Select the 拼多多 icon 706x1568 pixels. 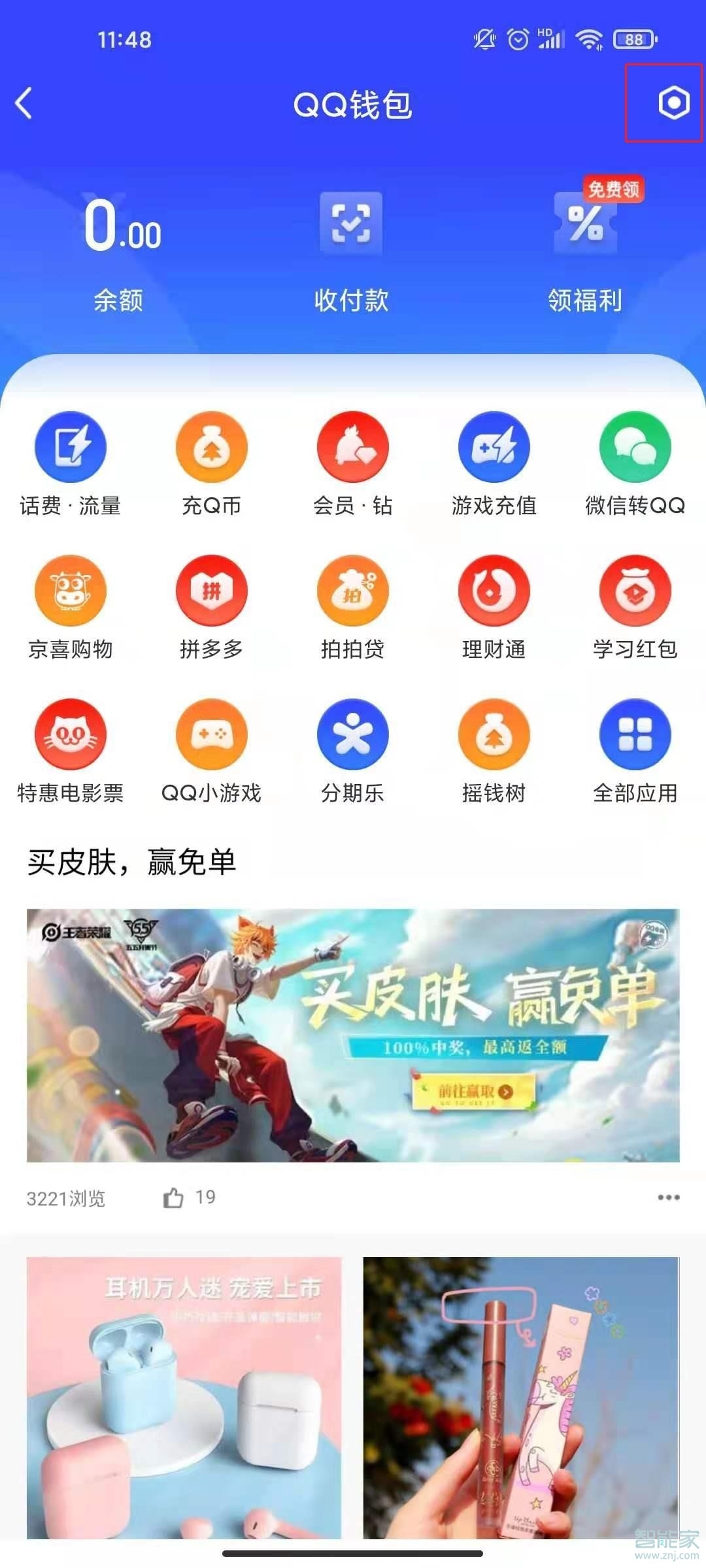[210, 591]
